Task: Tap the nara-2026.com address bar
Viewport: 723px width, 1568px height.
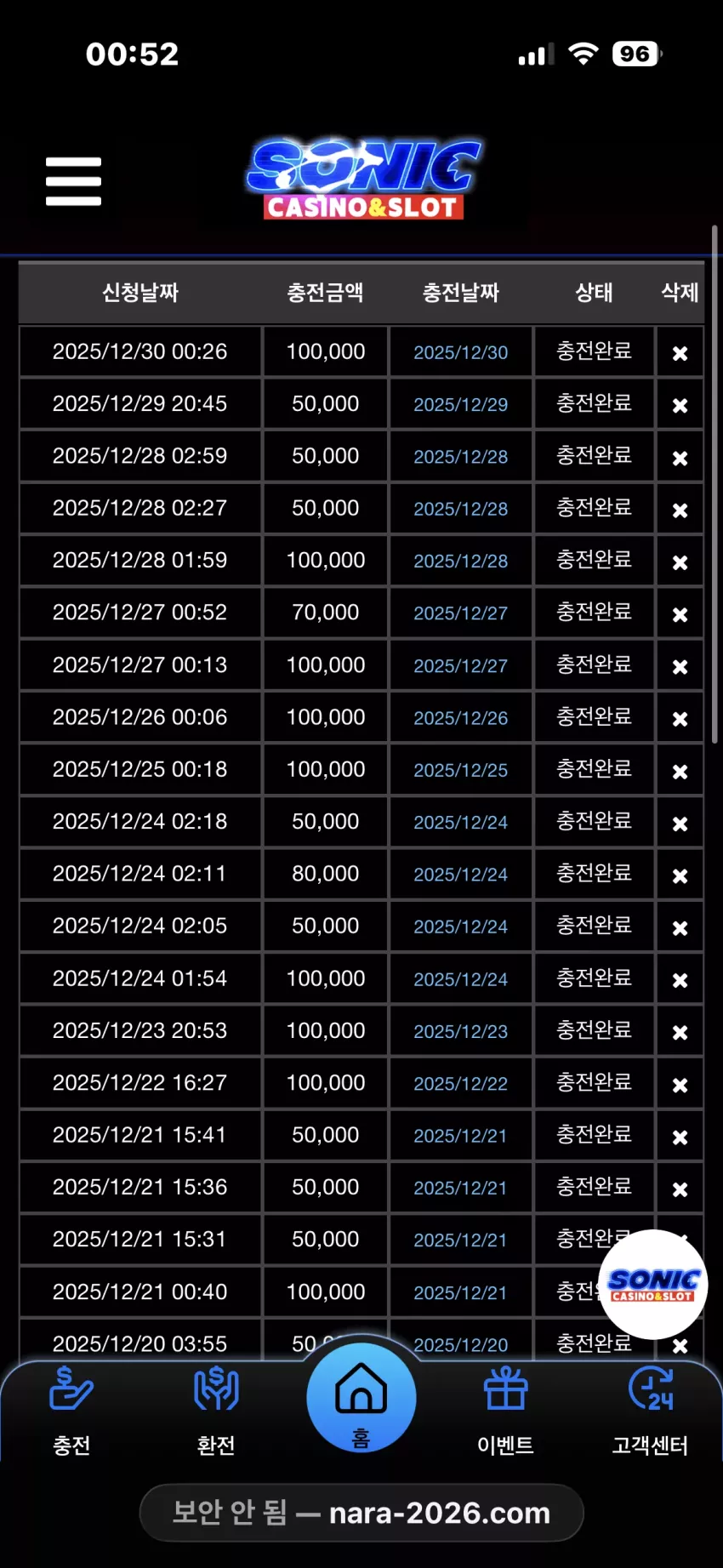Action: click(x=361, y=1513)
